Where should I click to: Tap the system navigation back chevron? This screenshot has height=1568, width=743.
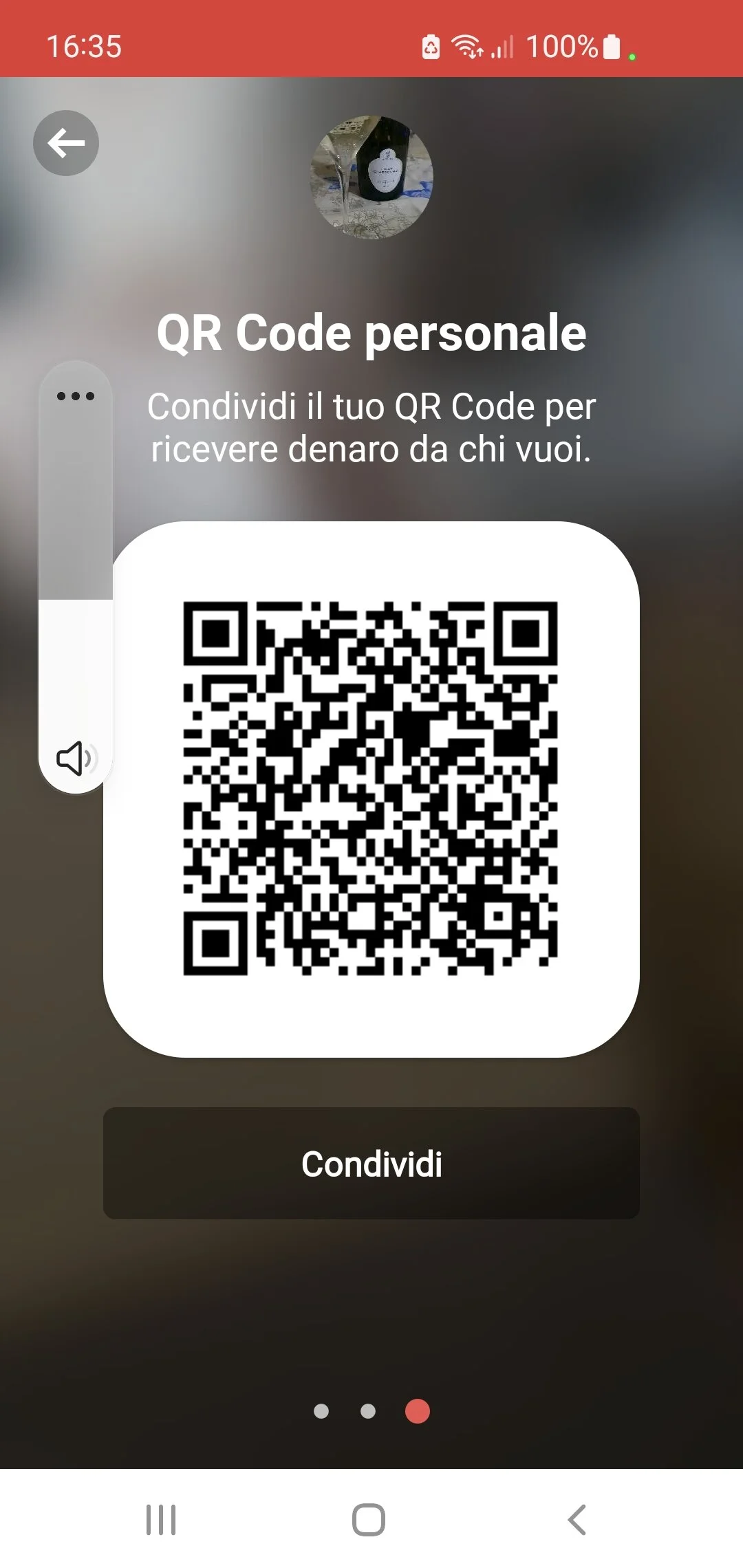[x=577, y=1520]
